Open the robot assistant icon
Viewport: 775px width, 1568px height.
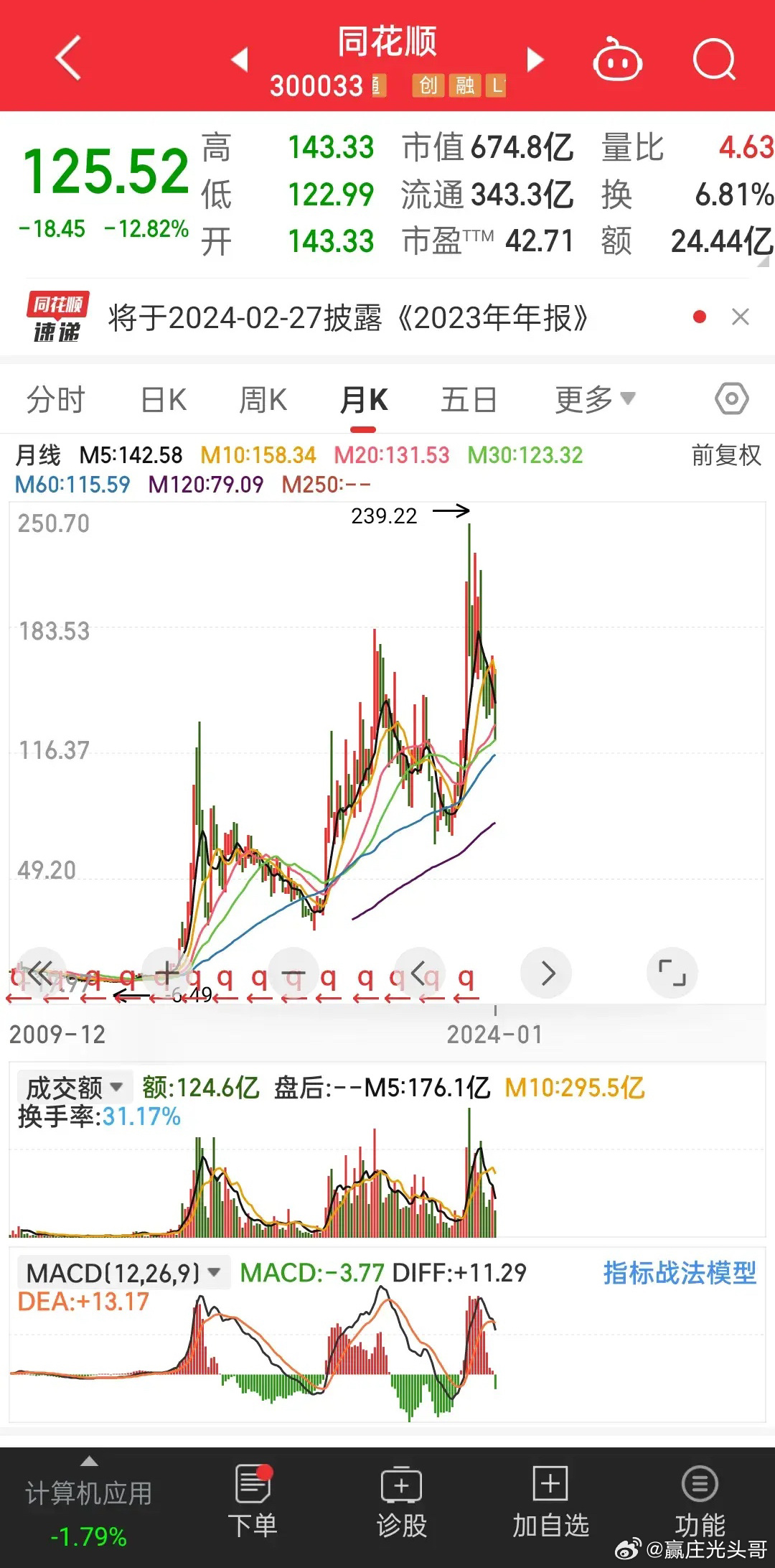pos(617,60)
